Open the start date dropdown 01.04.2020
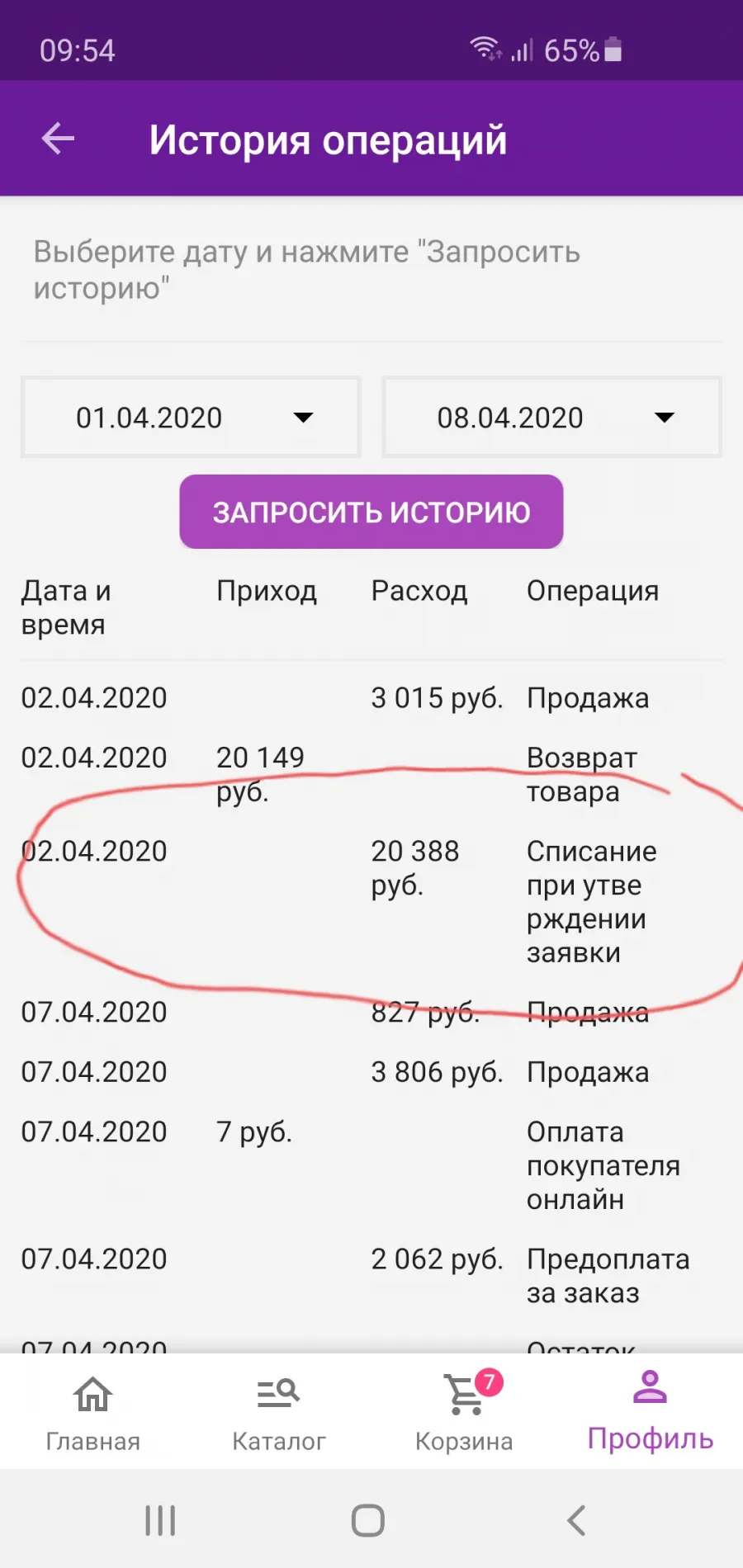The width and height of the screenshot is (743, 1568). [x=191, y=417]
